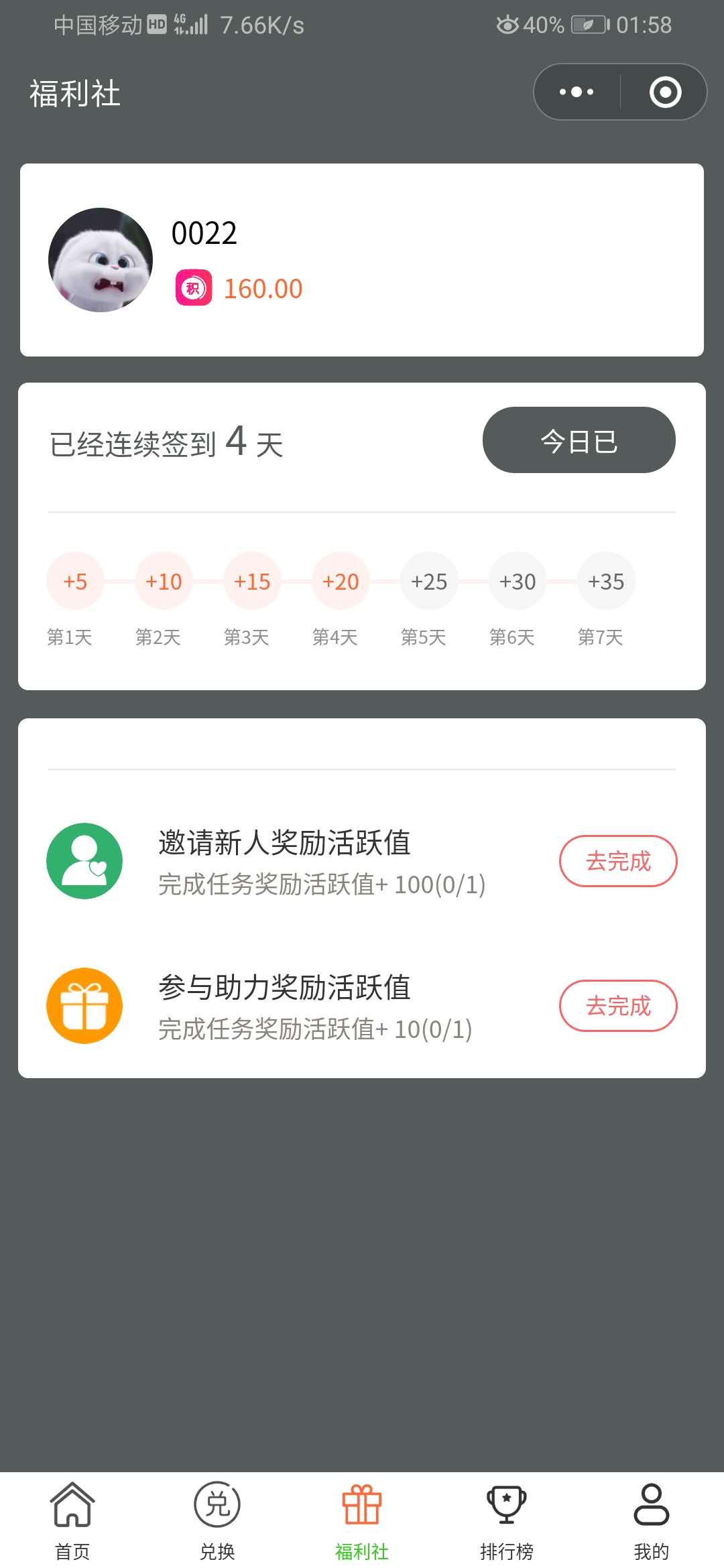Tap the 今日已 sign-in button
Viewport: 724px width, 1568px height.
point(579,440)
